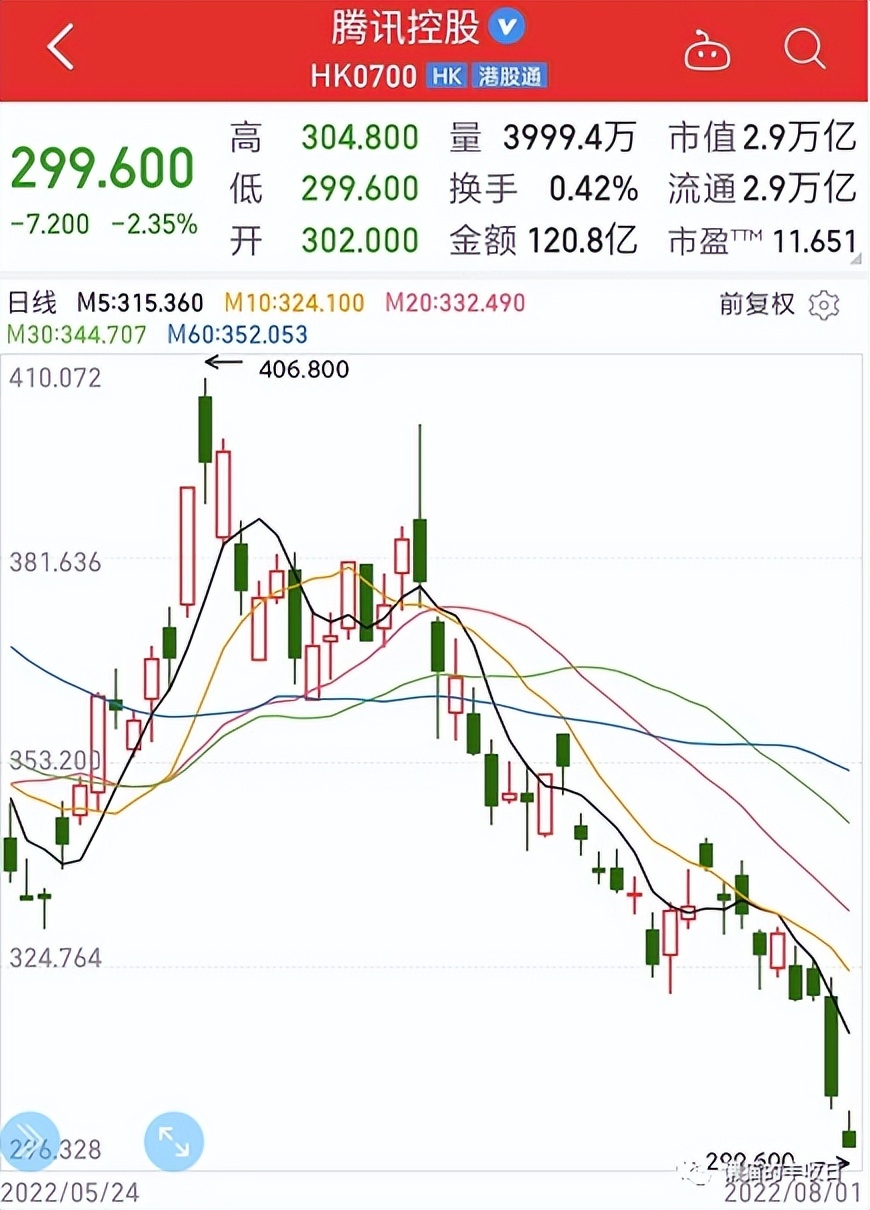Select the 港股通 tab label
This screenshot has width=870, height=1210.
[x=511, y=75]
